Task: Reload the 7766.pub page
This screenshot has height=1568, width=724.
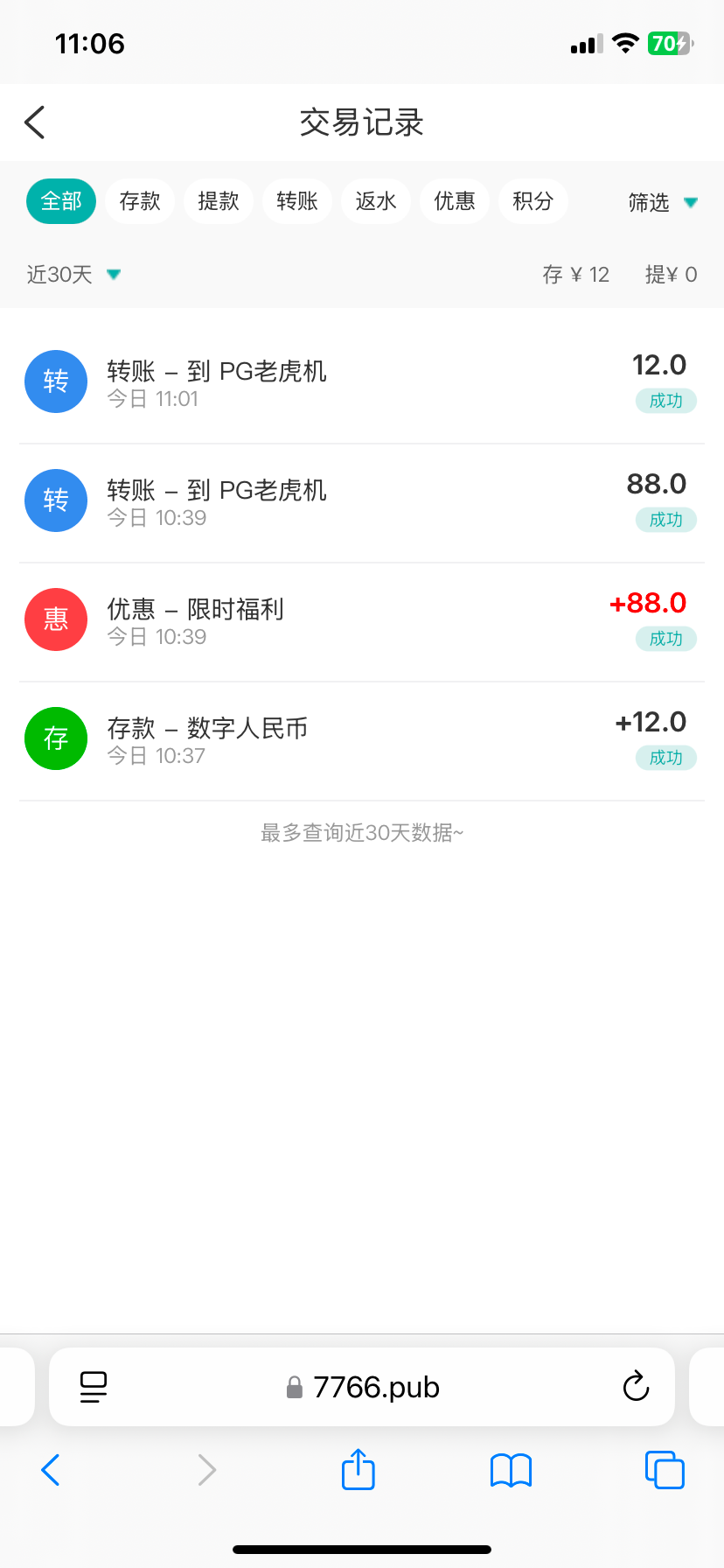Action: click(636, 1387)
